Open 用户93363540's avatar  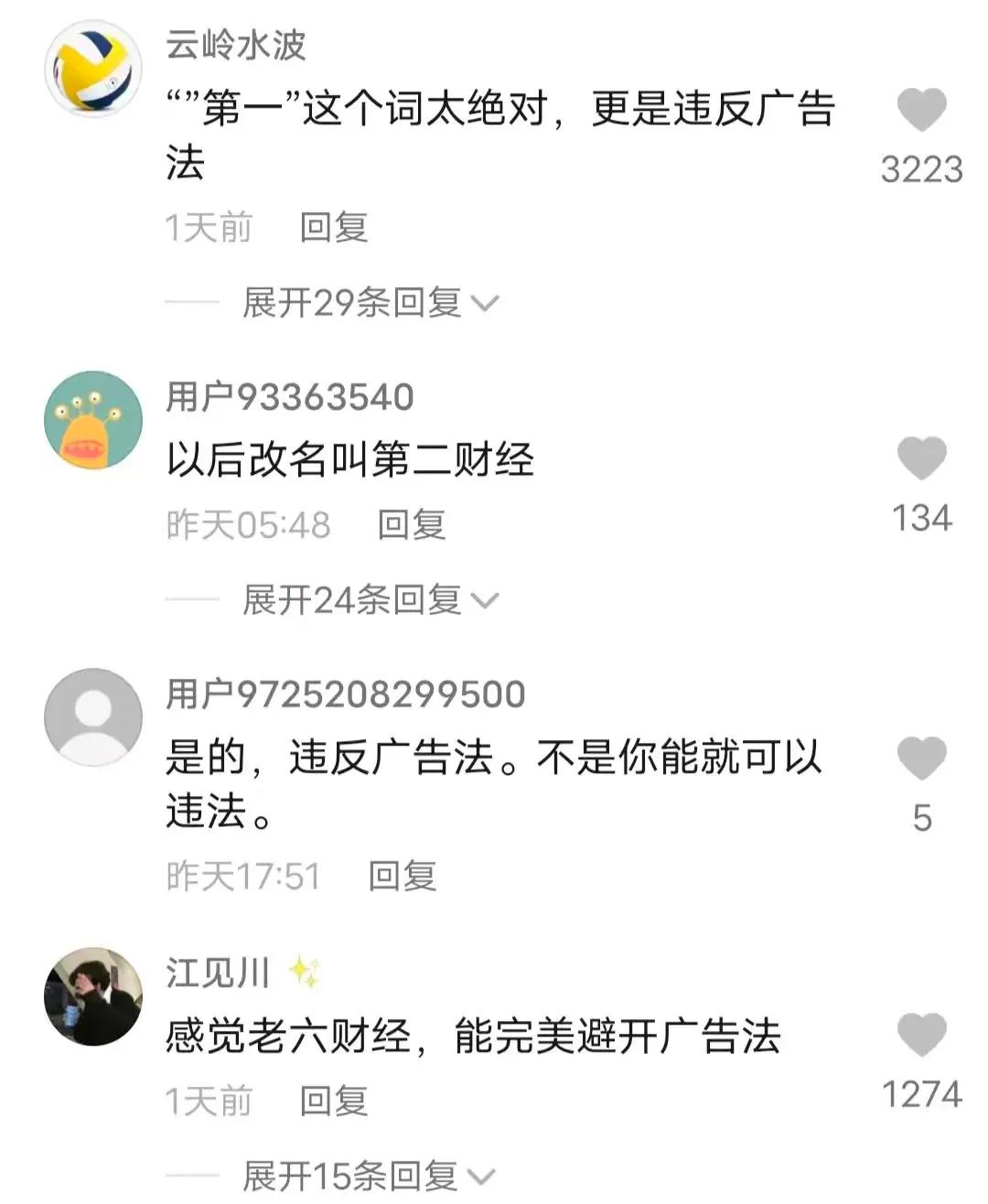(93, 420)
